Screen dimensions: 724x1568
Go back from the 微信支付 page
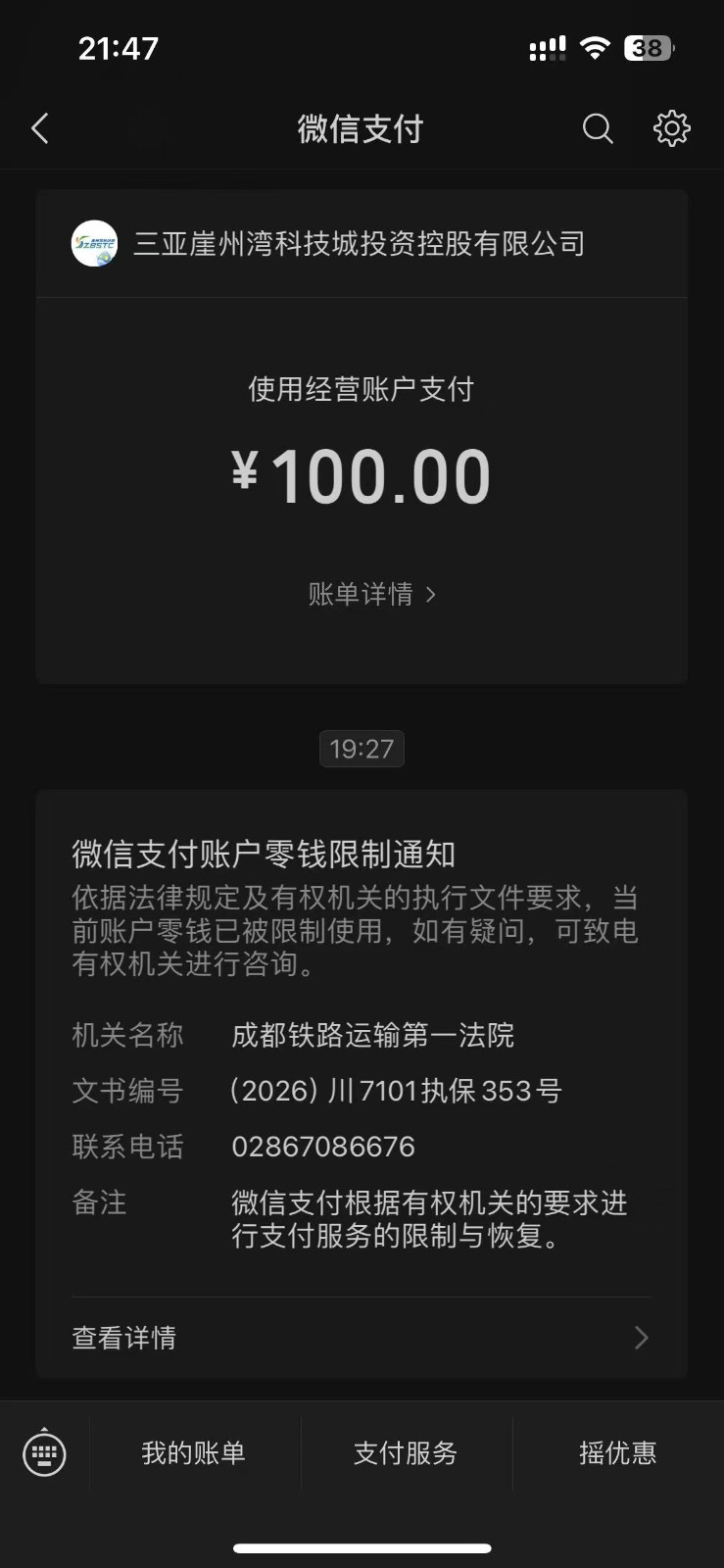pyautogui.click(x=40, y=128)
